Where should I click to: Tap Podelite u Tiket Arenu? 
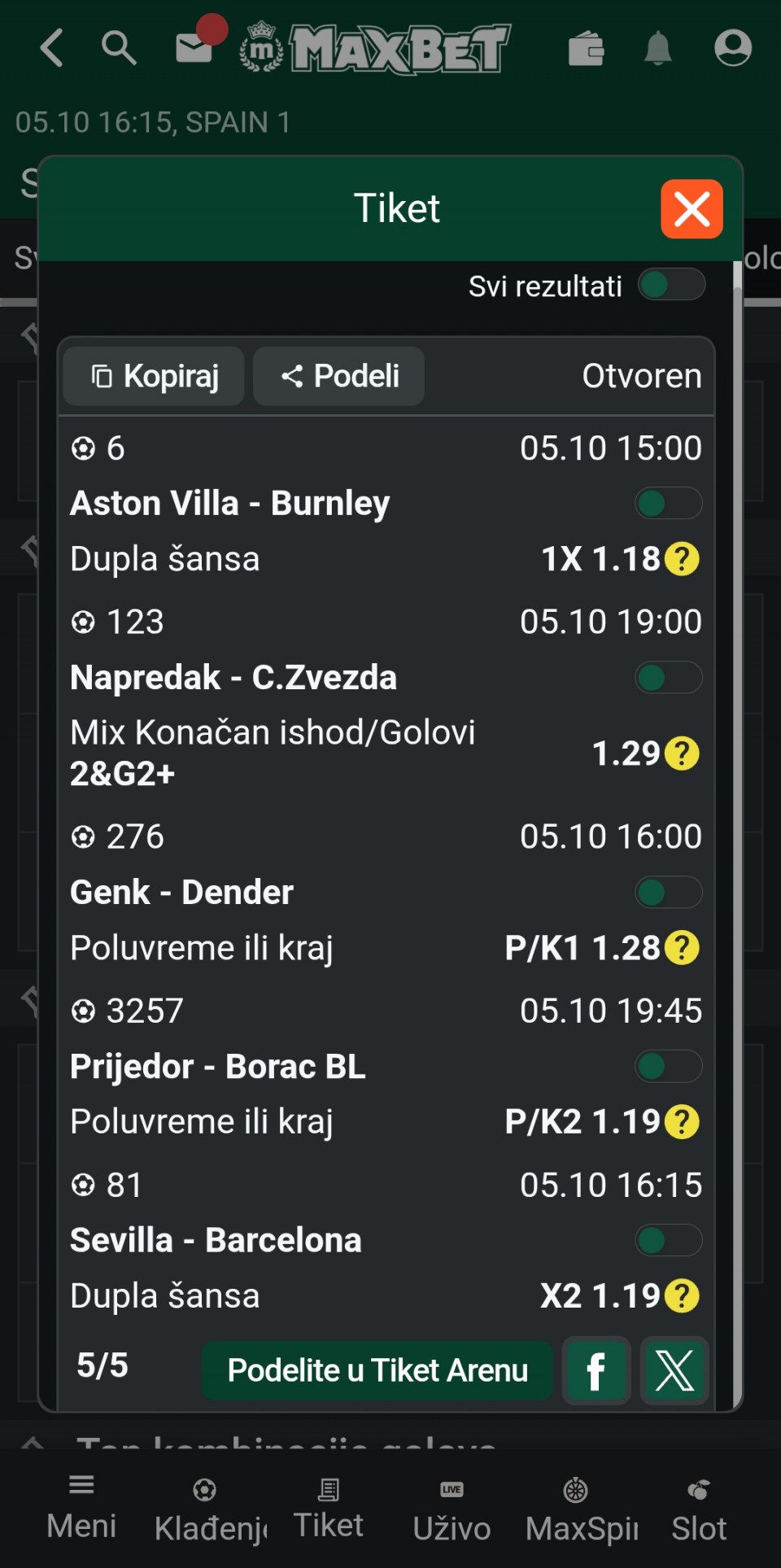coord(377,1370)
